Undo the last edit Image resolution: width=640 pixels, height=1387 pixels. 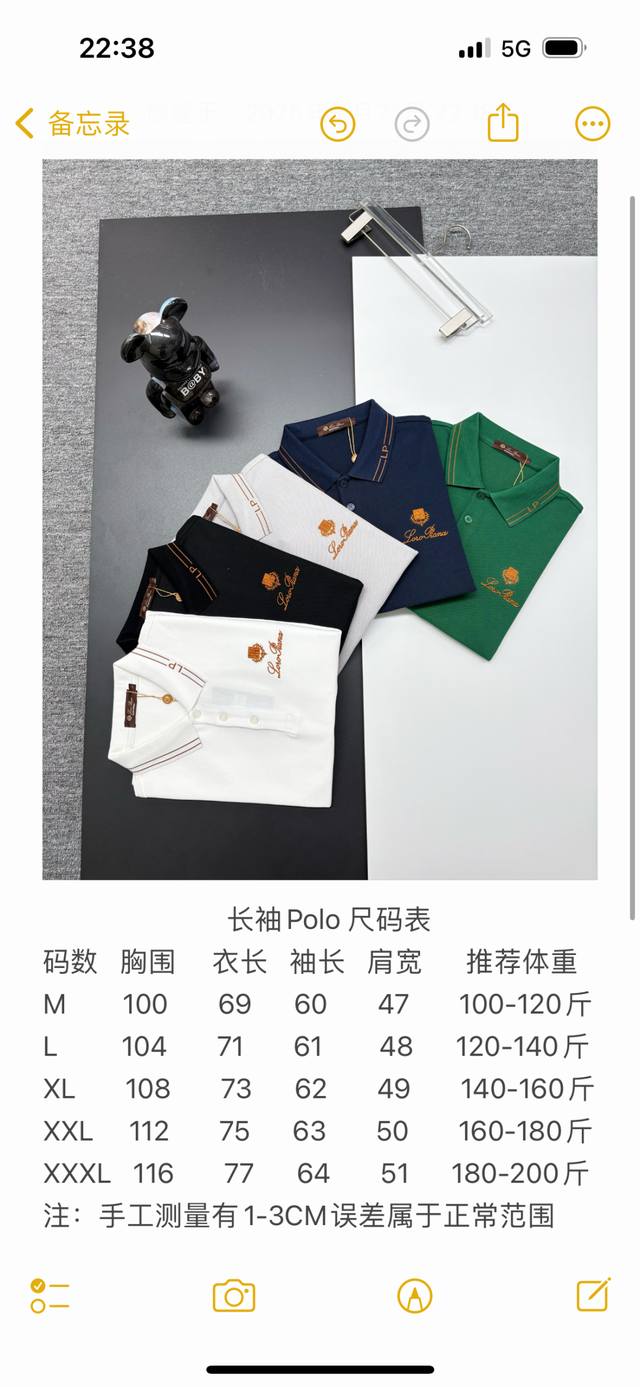pyautogui.click(x=338, y=124)
